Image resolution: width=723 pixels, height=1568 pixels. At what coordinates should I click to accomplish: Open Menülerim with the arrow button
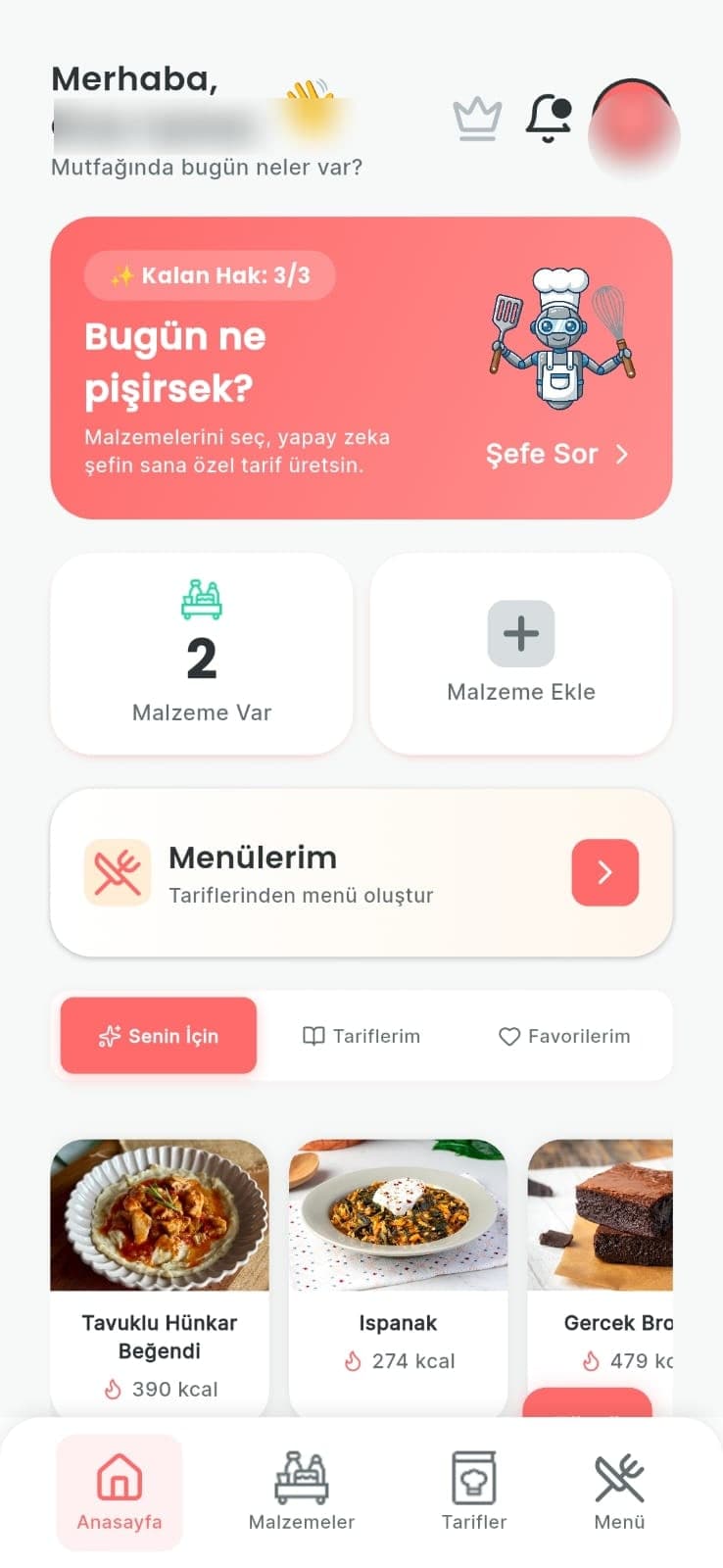604,872
